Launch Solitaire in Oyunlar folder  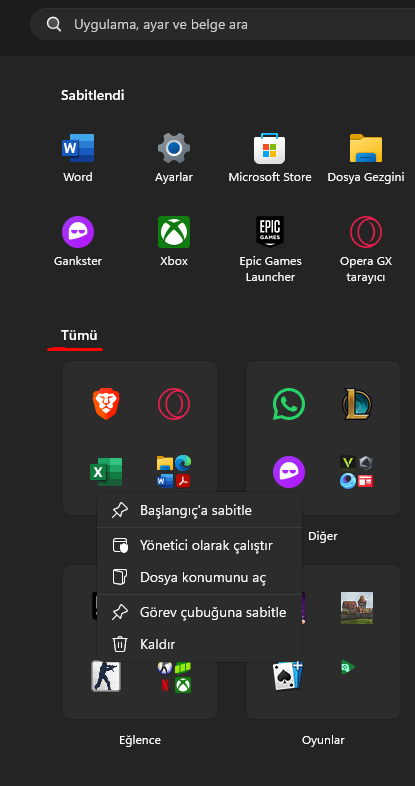pyautogui.click(x=288, y=676)
